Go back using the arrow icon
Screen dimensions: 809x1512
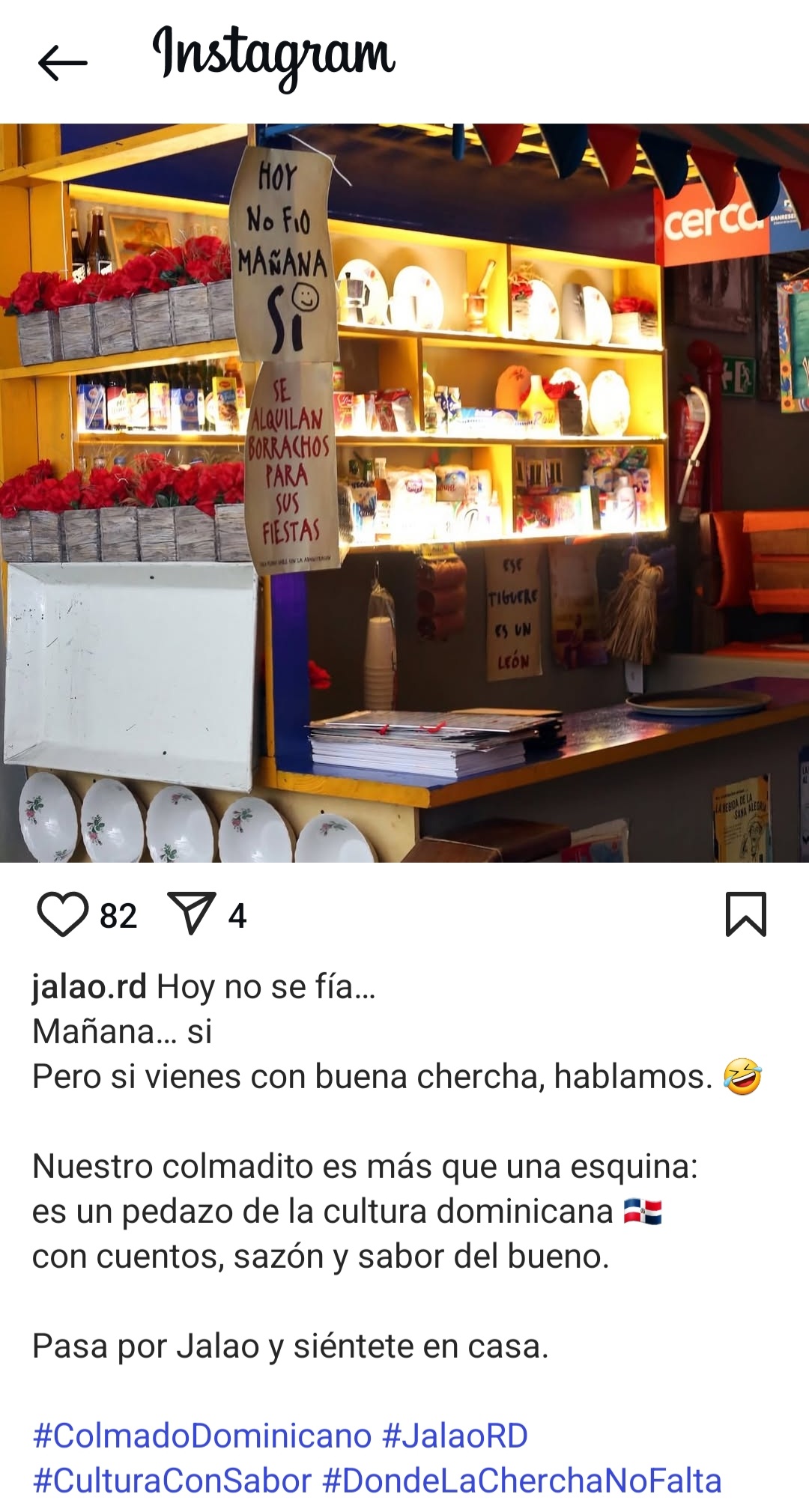[x=63, y=61]
